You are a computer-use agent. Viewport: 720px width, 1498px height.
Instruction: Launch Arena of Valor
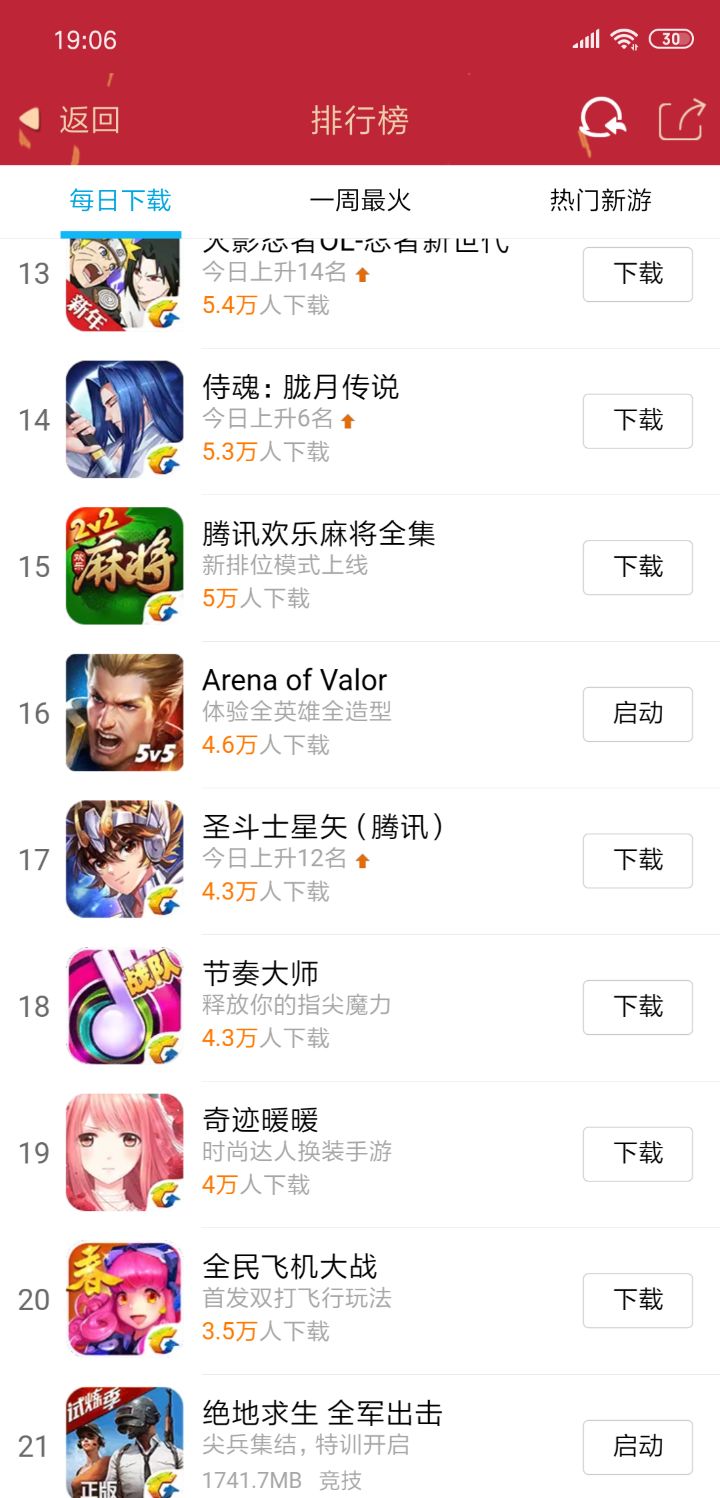637,714
